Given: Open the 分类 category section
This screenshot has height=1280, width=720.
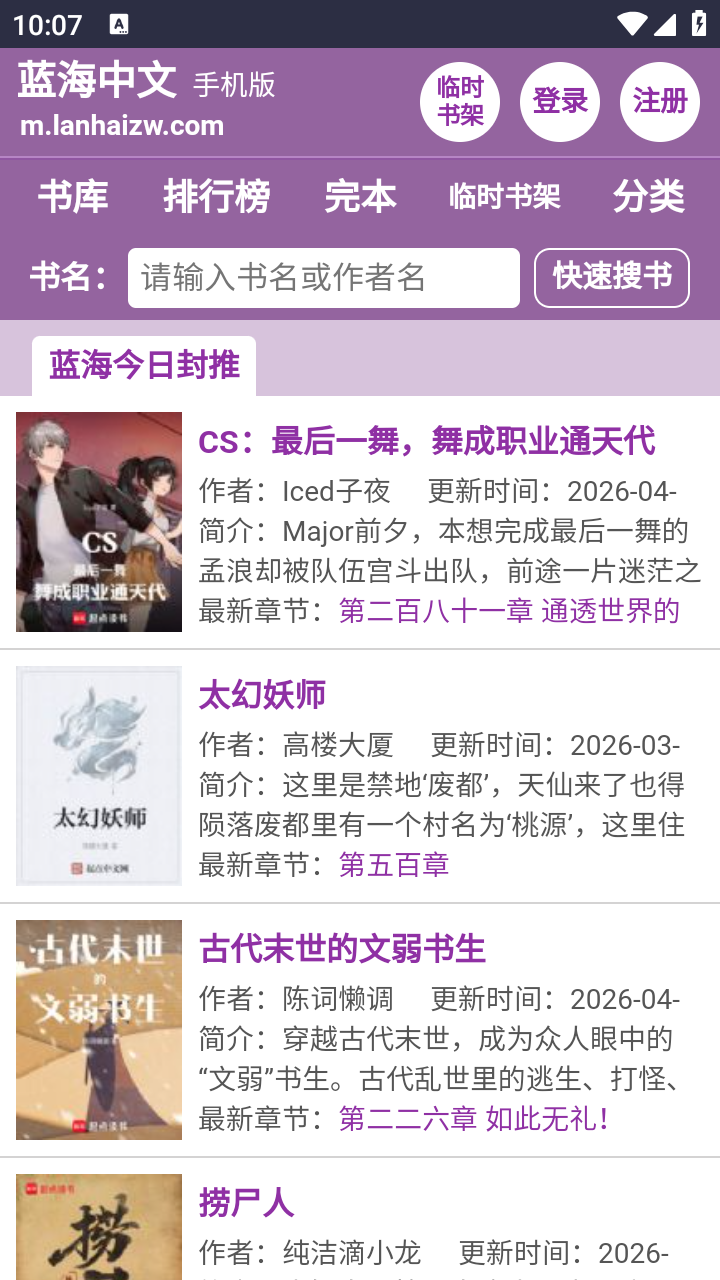Looking at the screenshot, I should pyautogui.click(x=650, y=197).
